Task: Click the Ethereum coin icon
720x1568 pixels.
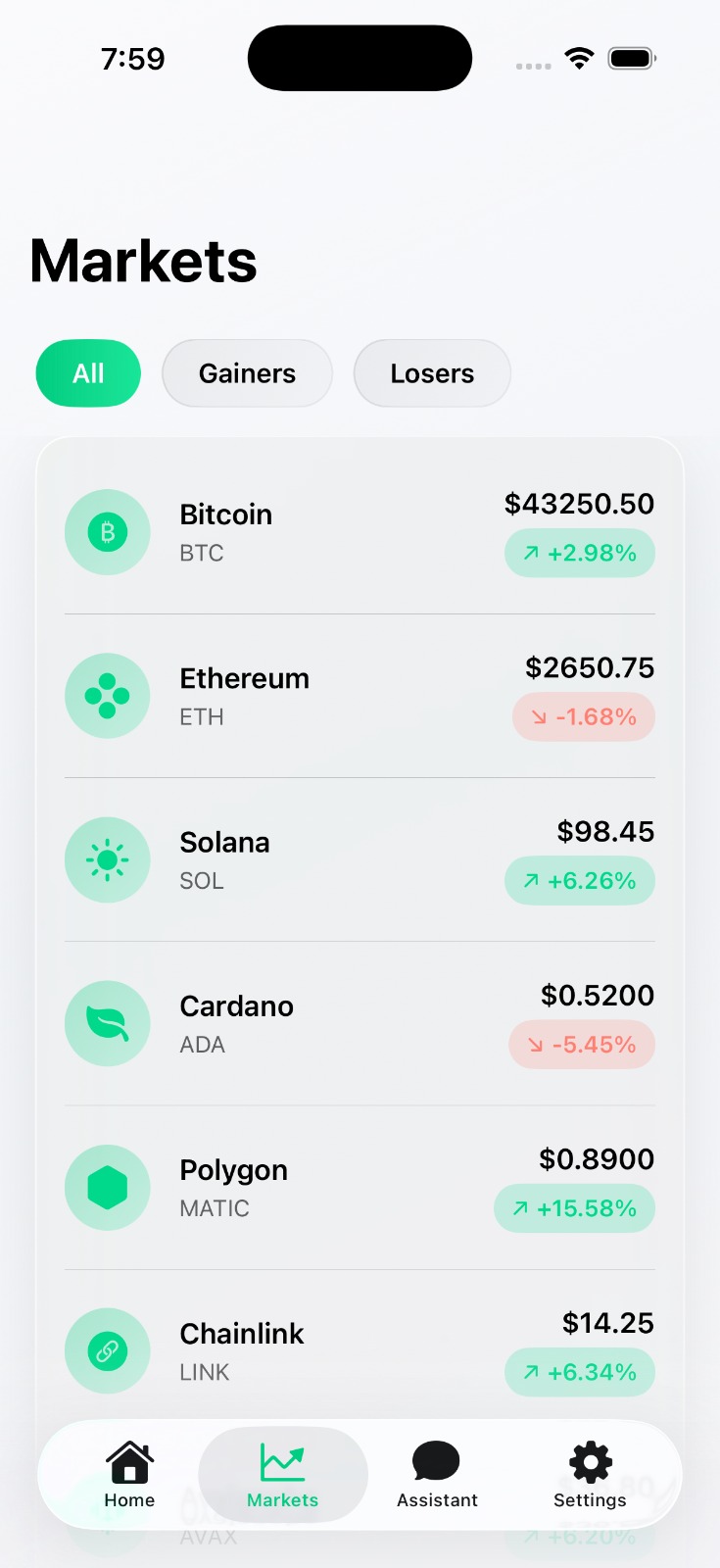Action: tap(108, 696)
